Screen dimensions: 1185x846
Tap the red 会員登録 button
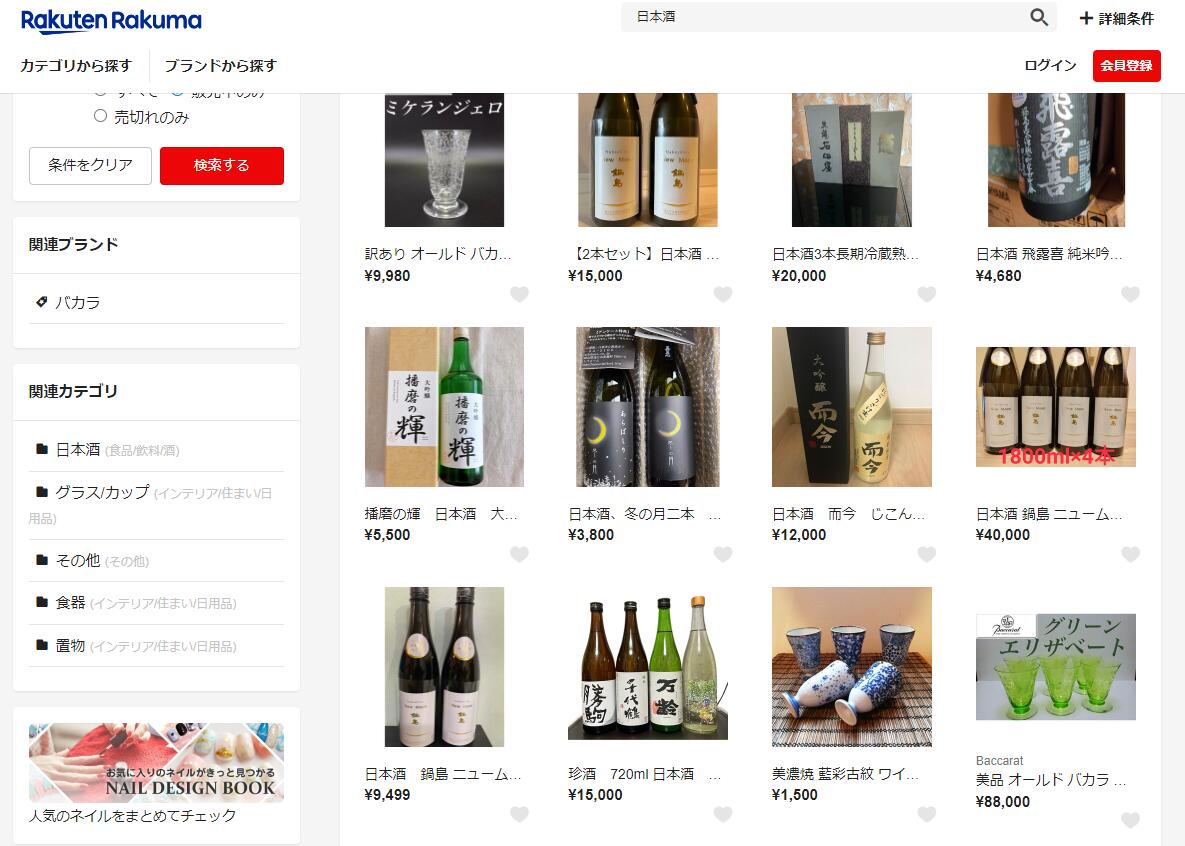[1126, 65]
